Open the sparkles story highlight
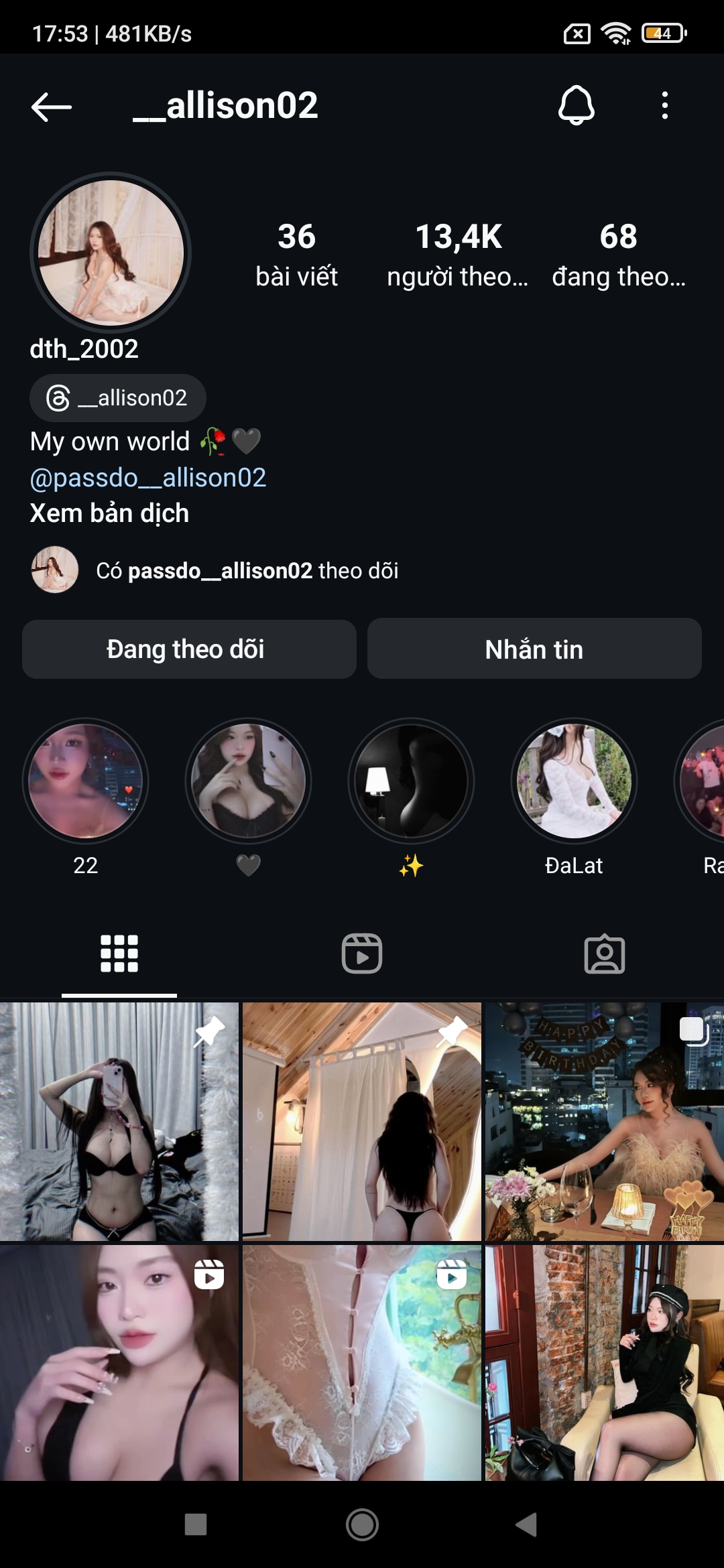The height and width of the screenshot is (1568, 724). 411,781
